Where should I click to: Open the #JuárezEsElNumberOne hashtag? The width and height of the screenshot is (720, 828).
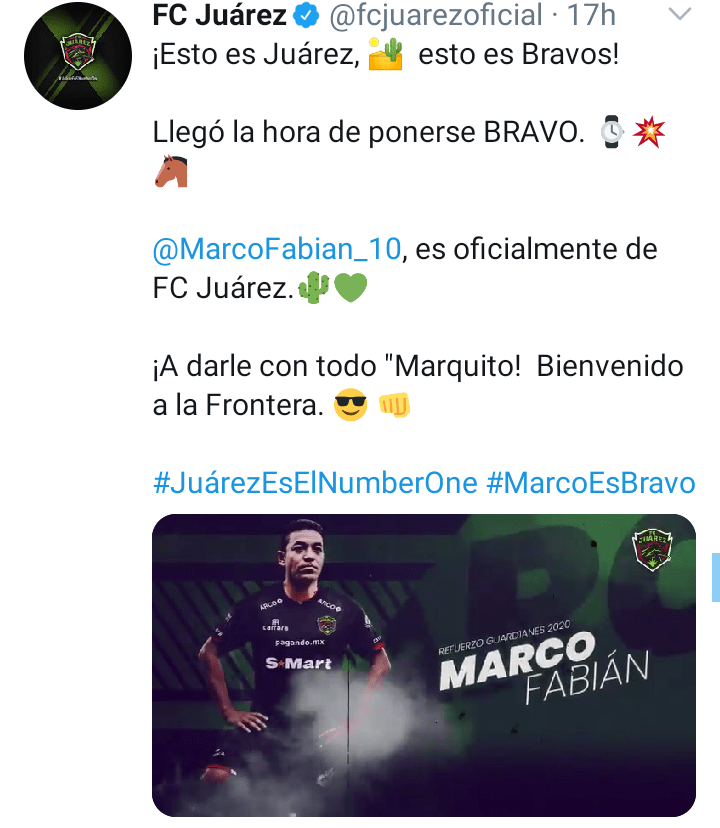[315, 483]
